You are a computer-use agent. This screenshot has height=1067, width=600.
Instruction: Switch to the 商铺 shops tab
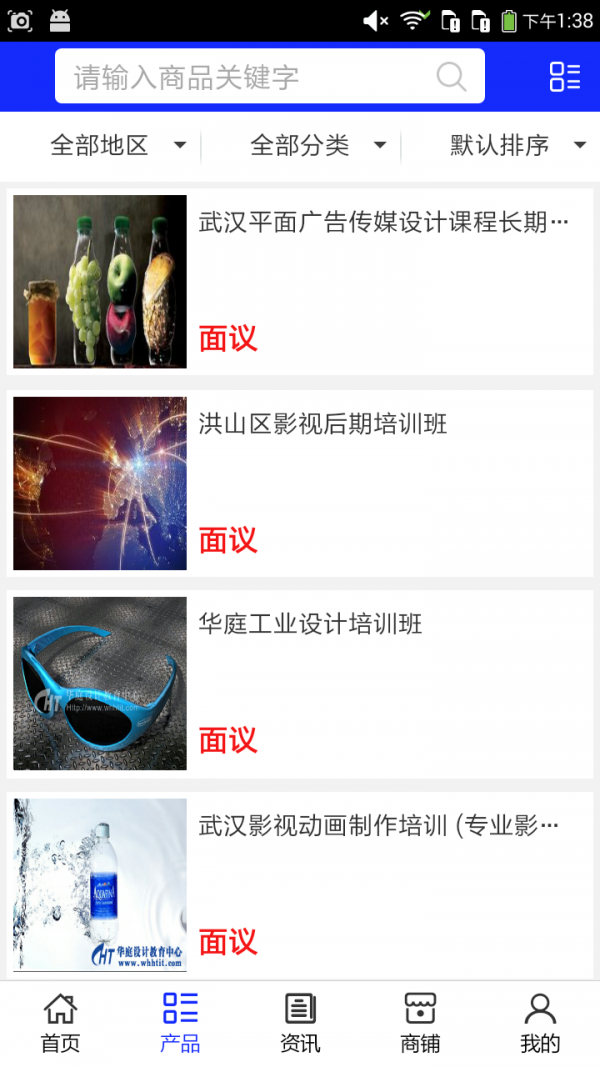point(420,1023)
